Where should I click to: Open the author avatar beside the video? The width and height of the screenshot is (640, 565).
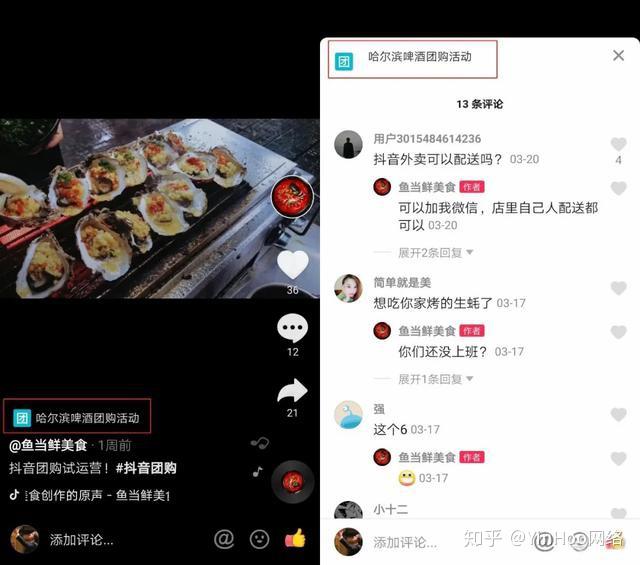click(x=292, y=197)
